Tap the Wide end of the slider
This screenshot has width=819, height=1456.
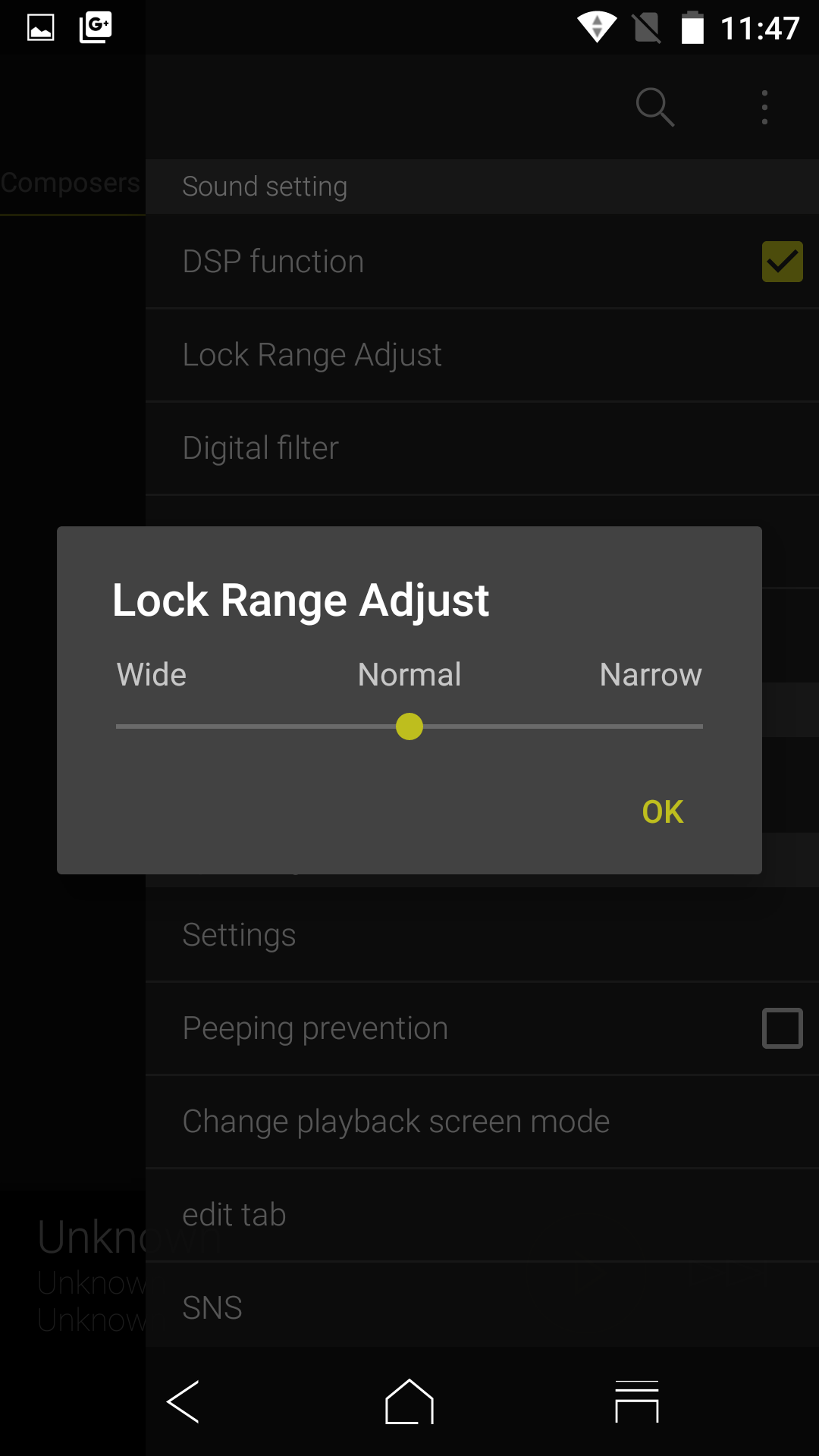tap(118, 726)
